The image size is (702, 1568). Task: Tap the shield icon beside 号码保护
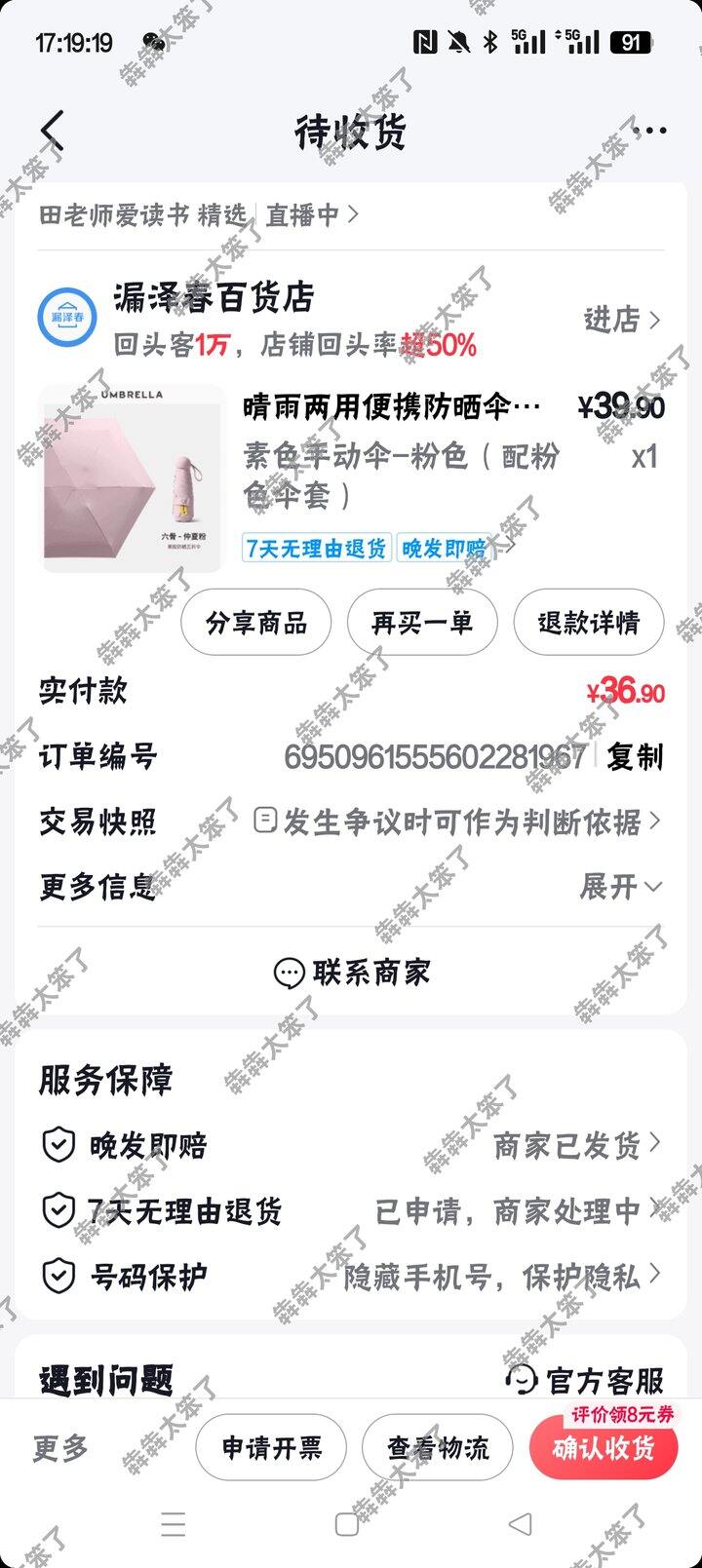(x=59, y=1275)
